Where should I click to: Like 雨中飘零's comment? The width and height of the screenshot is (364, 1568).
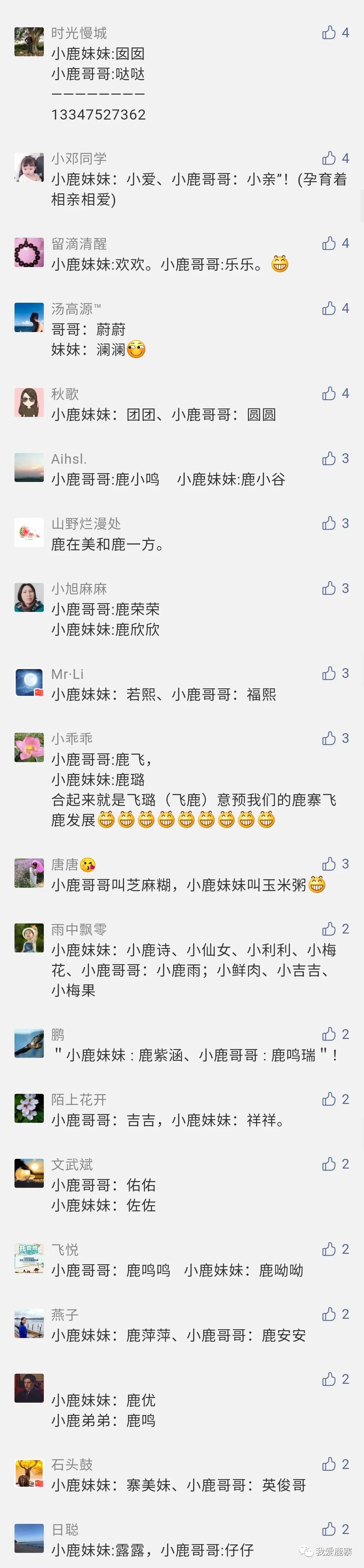click(329, 929)
